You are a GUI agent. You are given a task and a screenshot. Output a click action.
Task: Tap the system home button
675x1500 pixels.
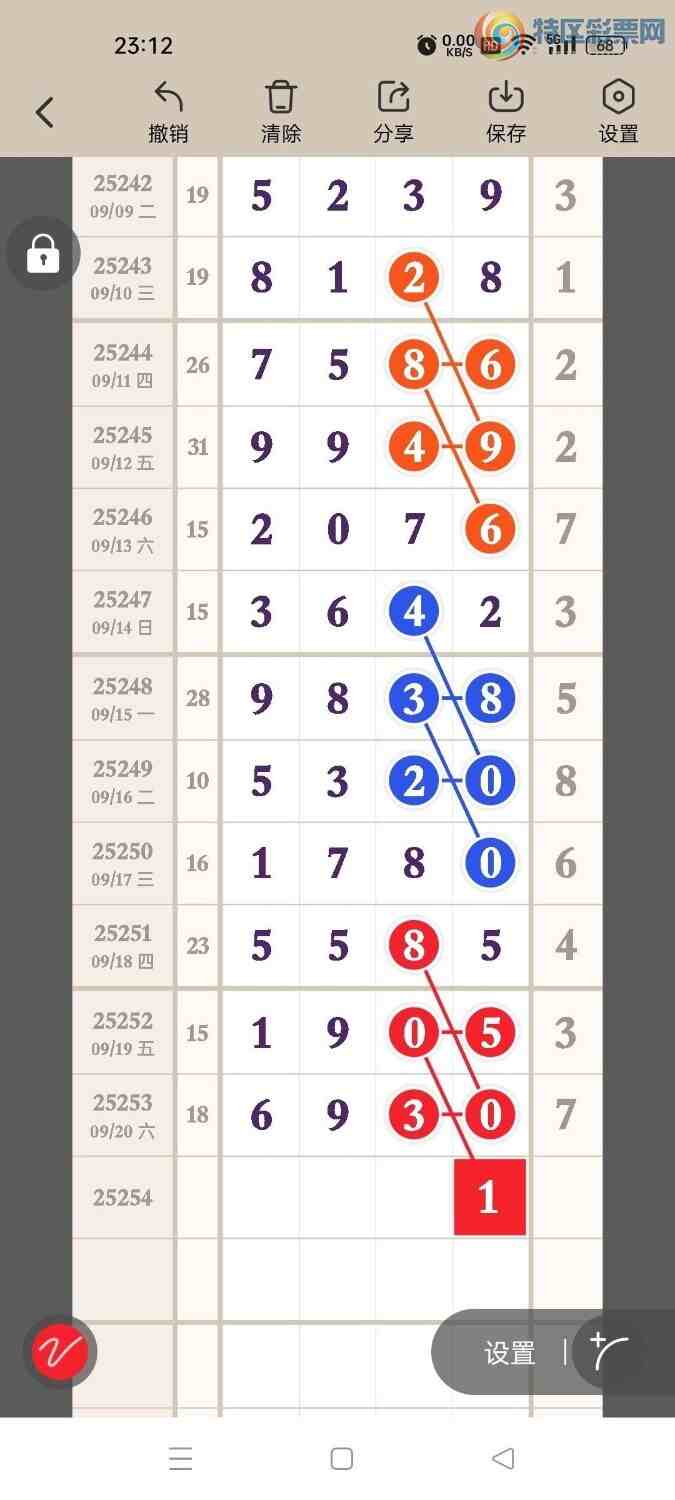point(341,1458)
